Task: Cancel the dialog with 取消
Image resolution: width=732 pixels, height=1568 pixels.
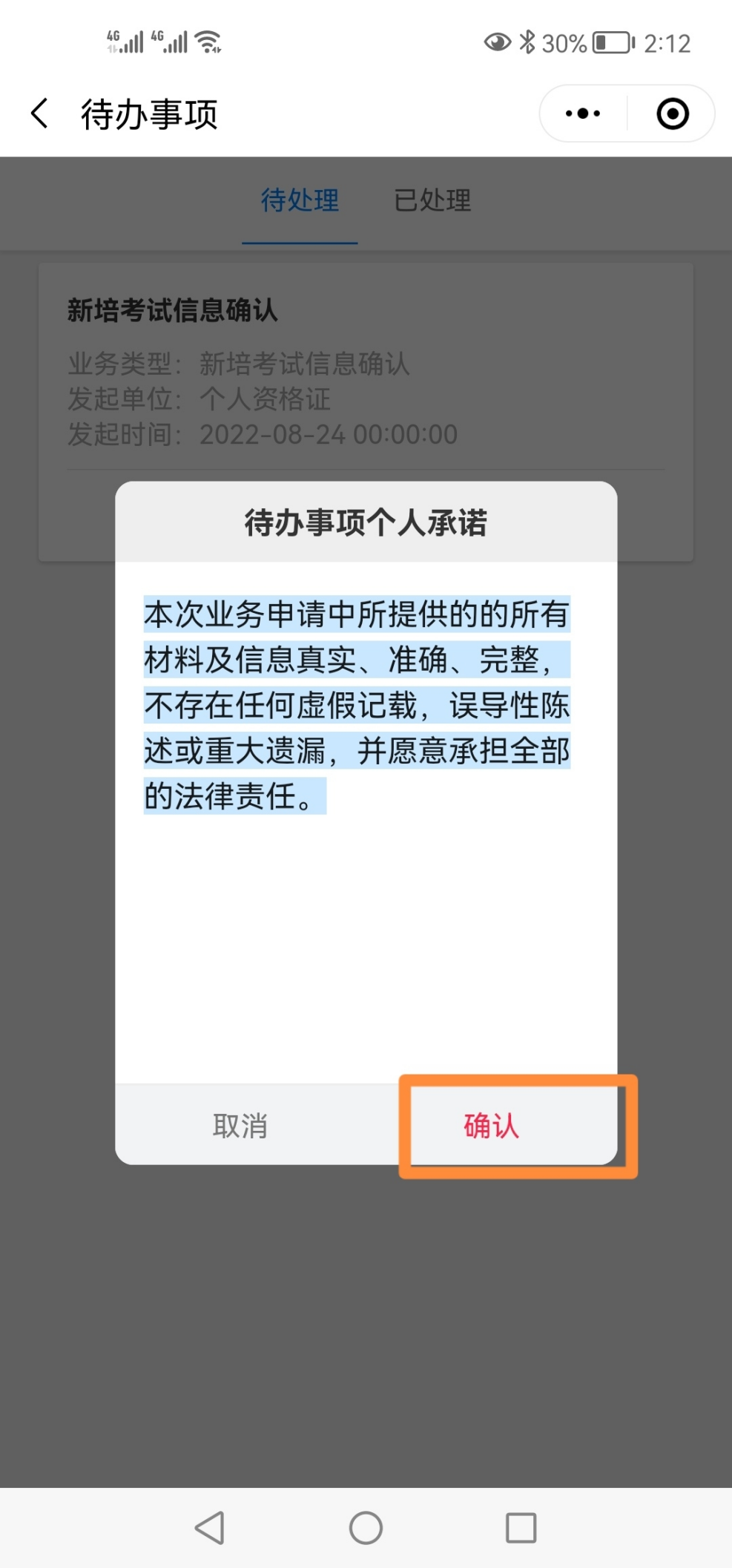Action: (240, 1126)
